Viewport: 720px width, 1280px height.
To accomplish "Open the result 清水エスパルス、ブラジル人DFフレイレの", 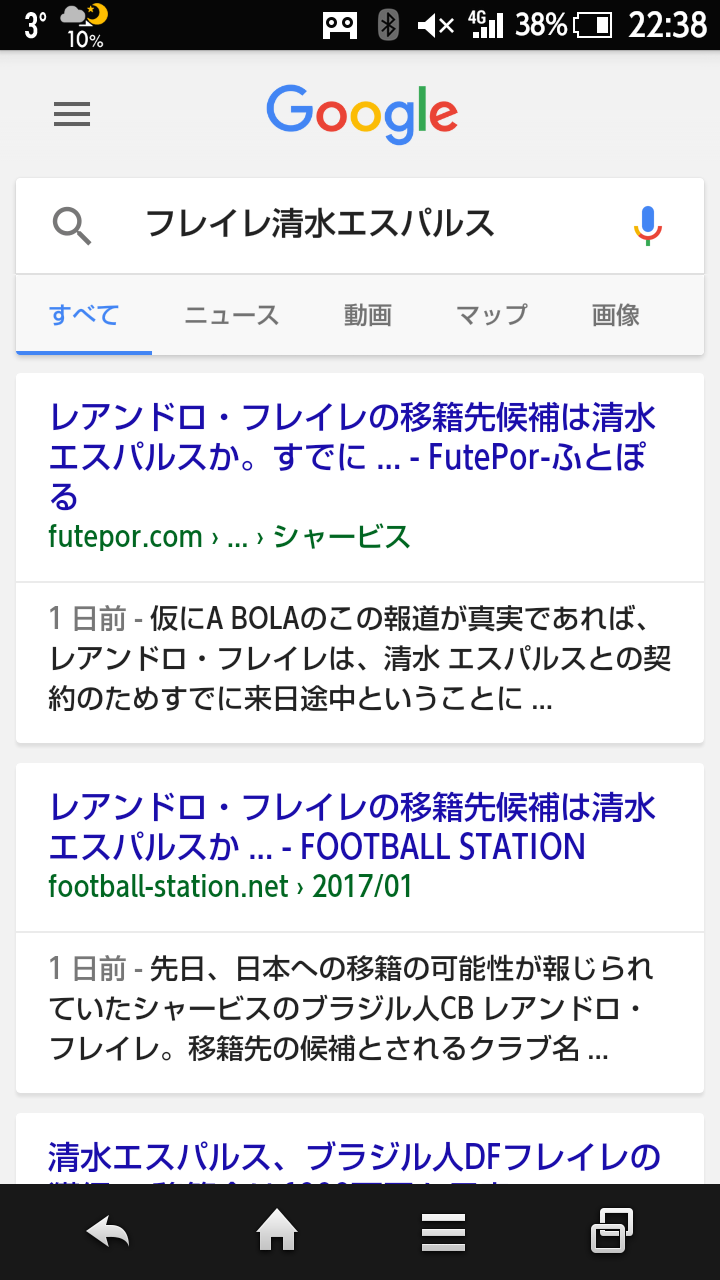I will (x=354, y=1158).
